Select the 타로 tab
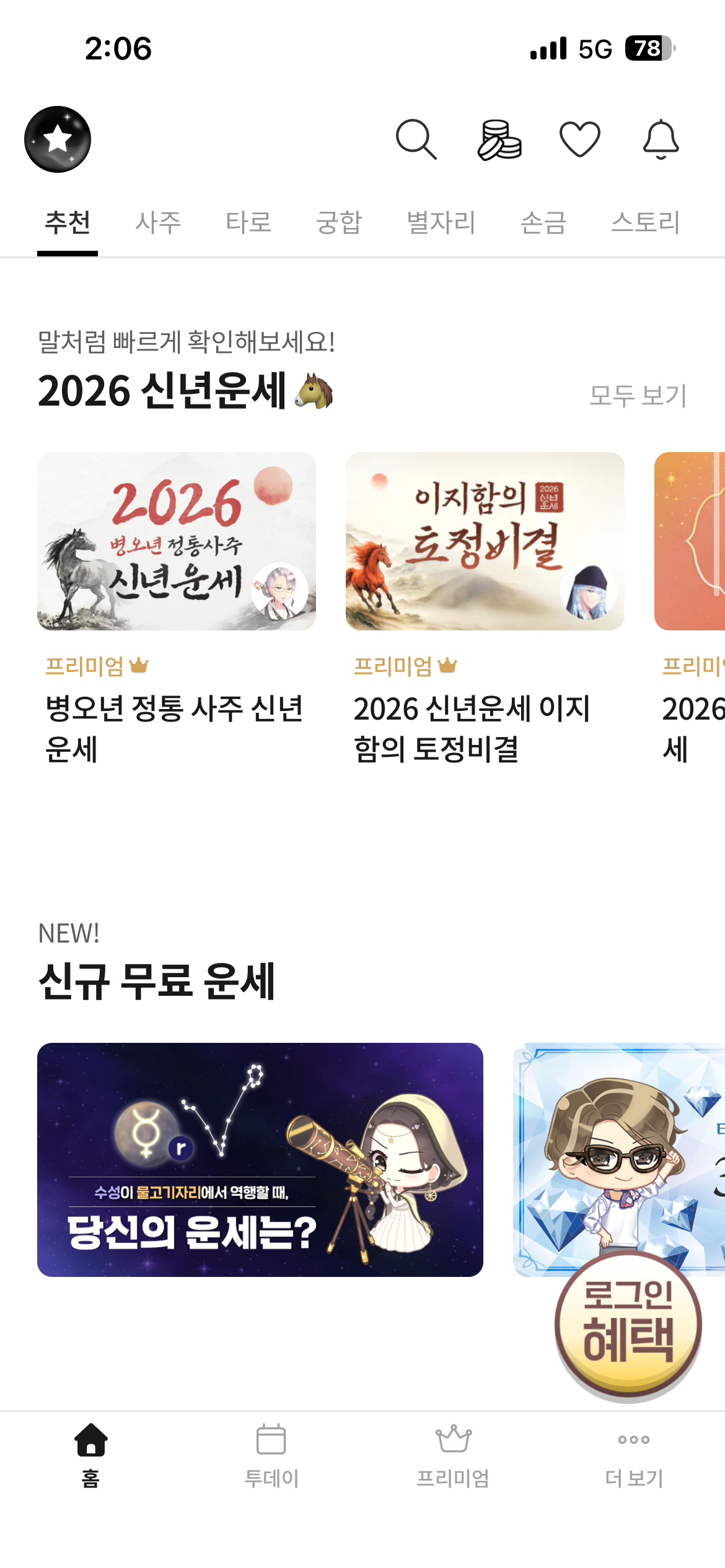This screenshot has width=725, height=1568. pos(250,224)
